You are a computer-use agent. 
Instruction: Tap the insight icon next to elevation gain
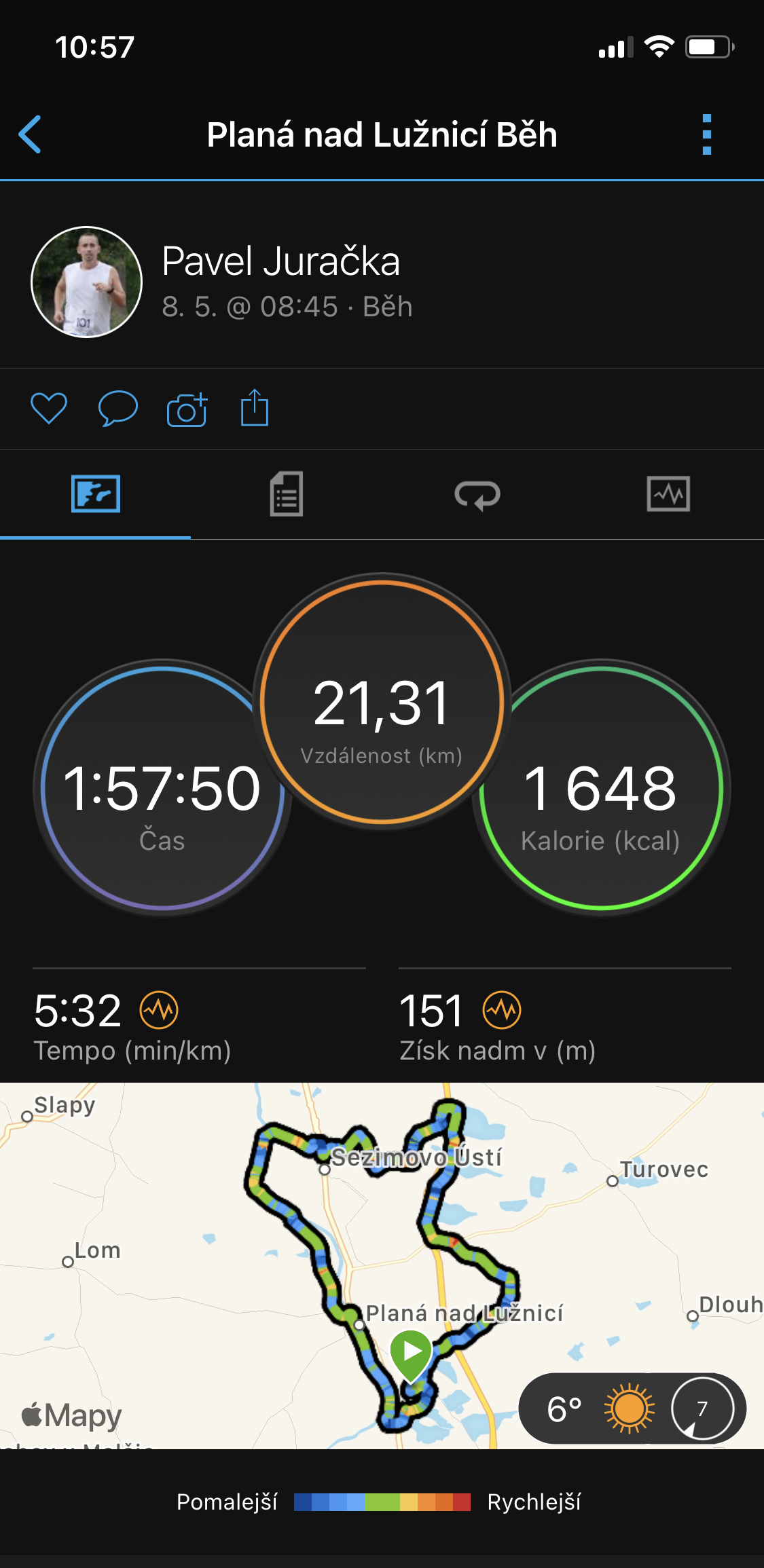502,1010
